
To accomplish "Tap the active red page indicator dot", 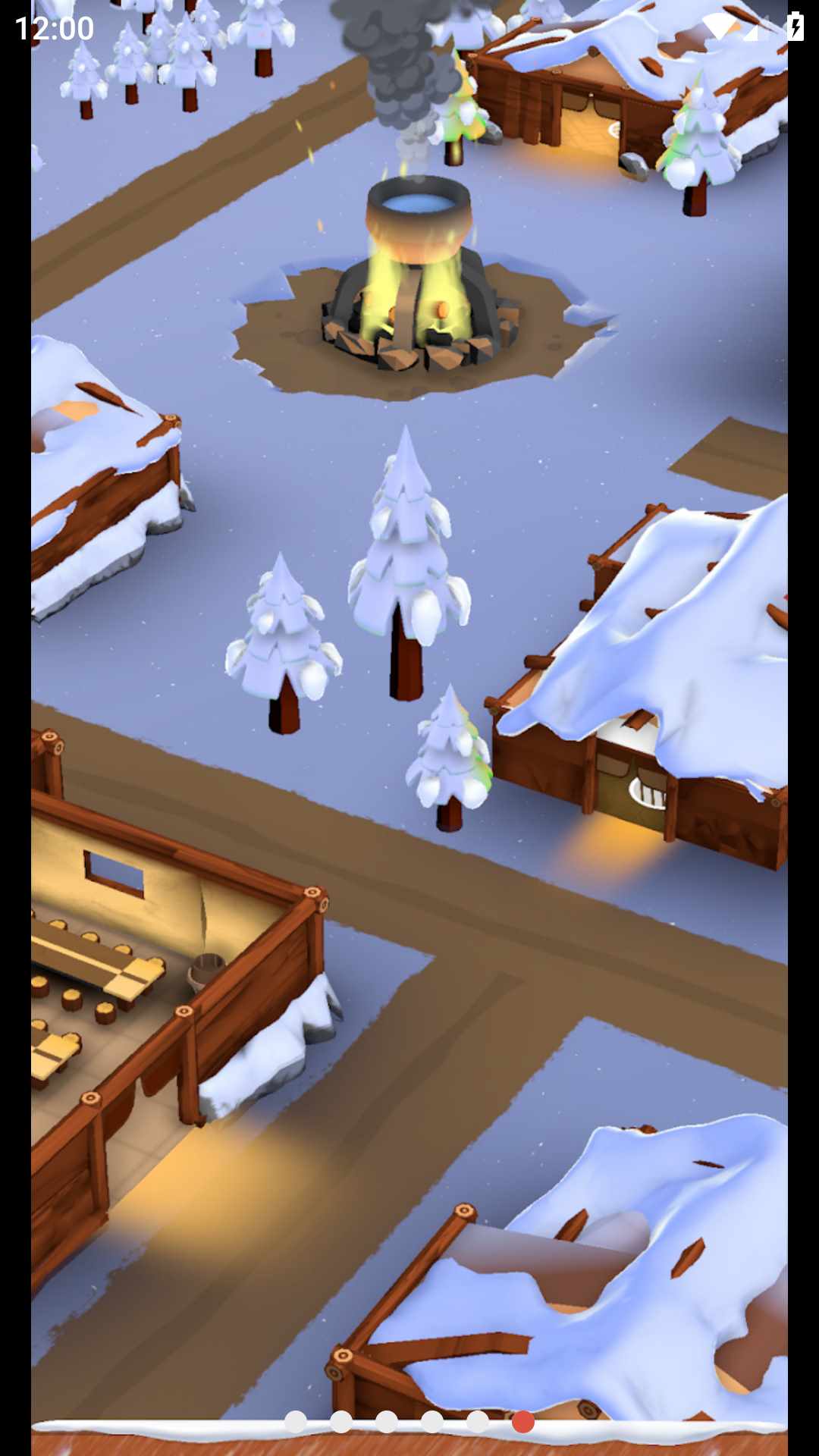I will (x=523, y=1422).
